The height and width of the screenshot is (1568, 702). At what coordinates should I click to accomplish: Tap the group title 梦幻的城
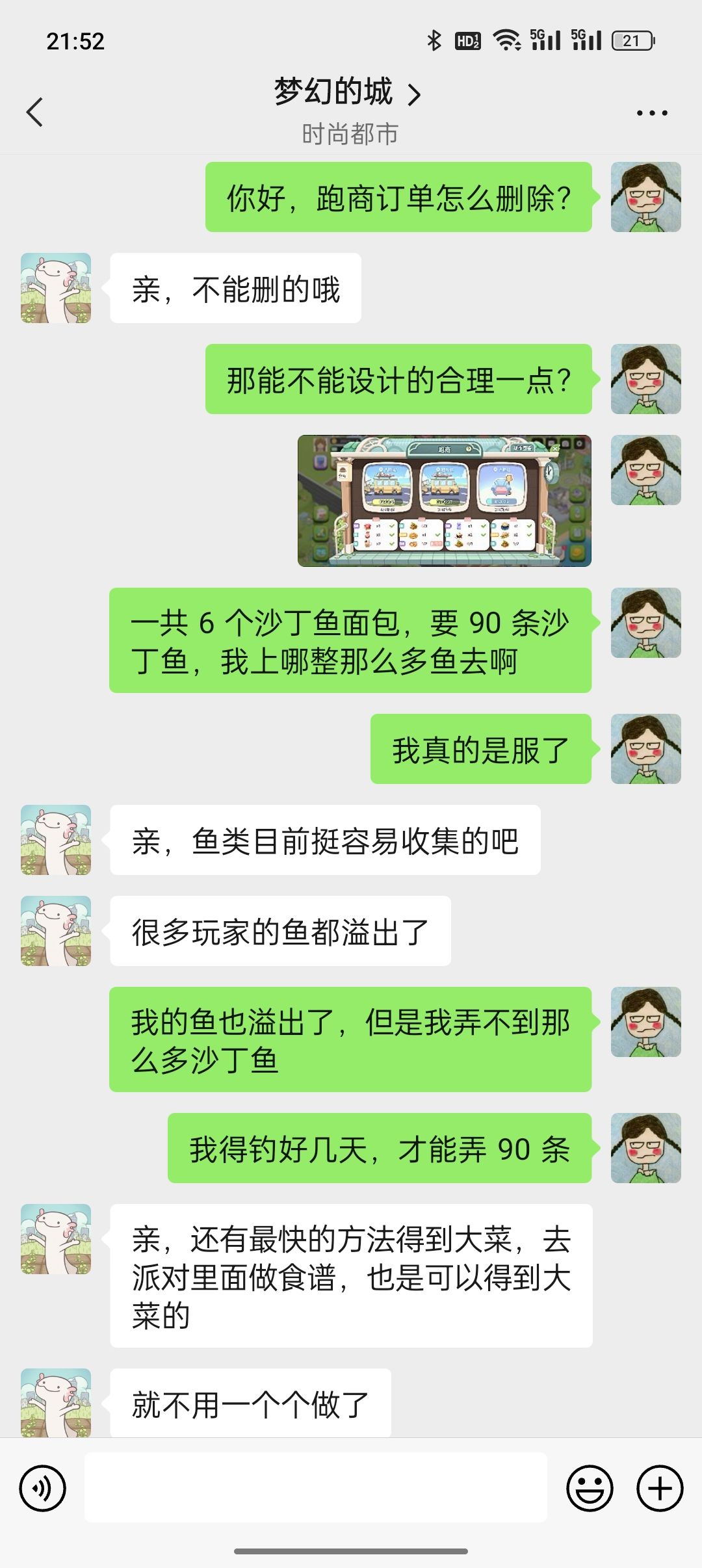[333, 92]
